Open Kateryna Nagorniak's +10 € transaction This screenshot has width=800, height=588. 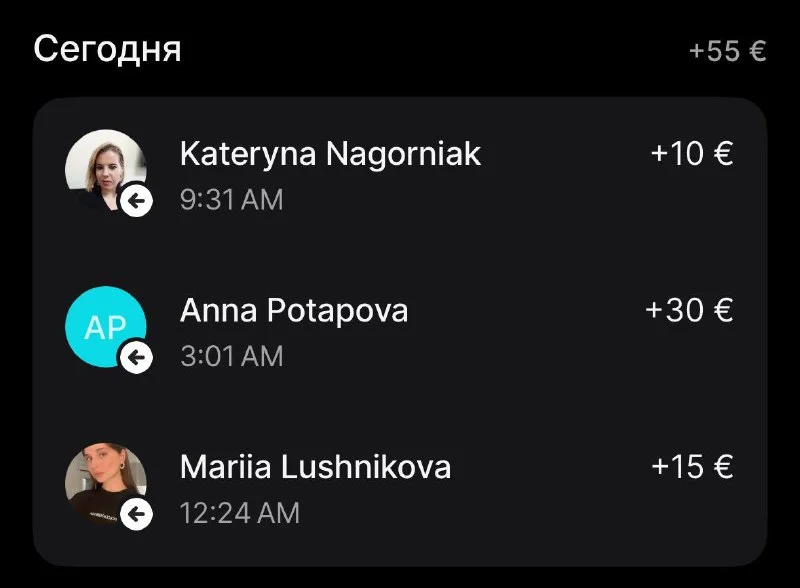pos(400,175)
